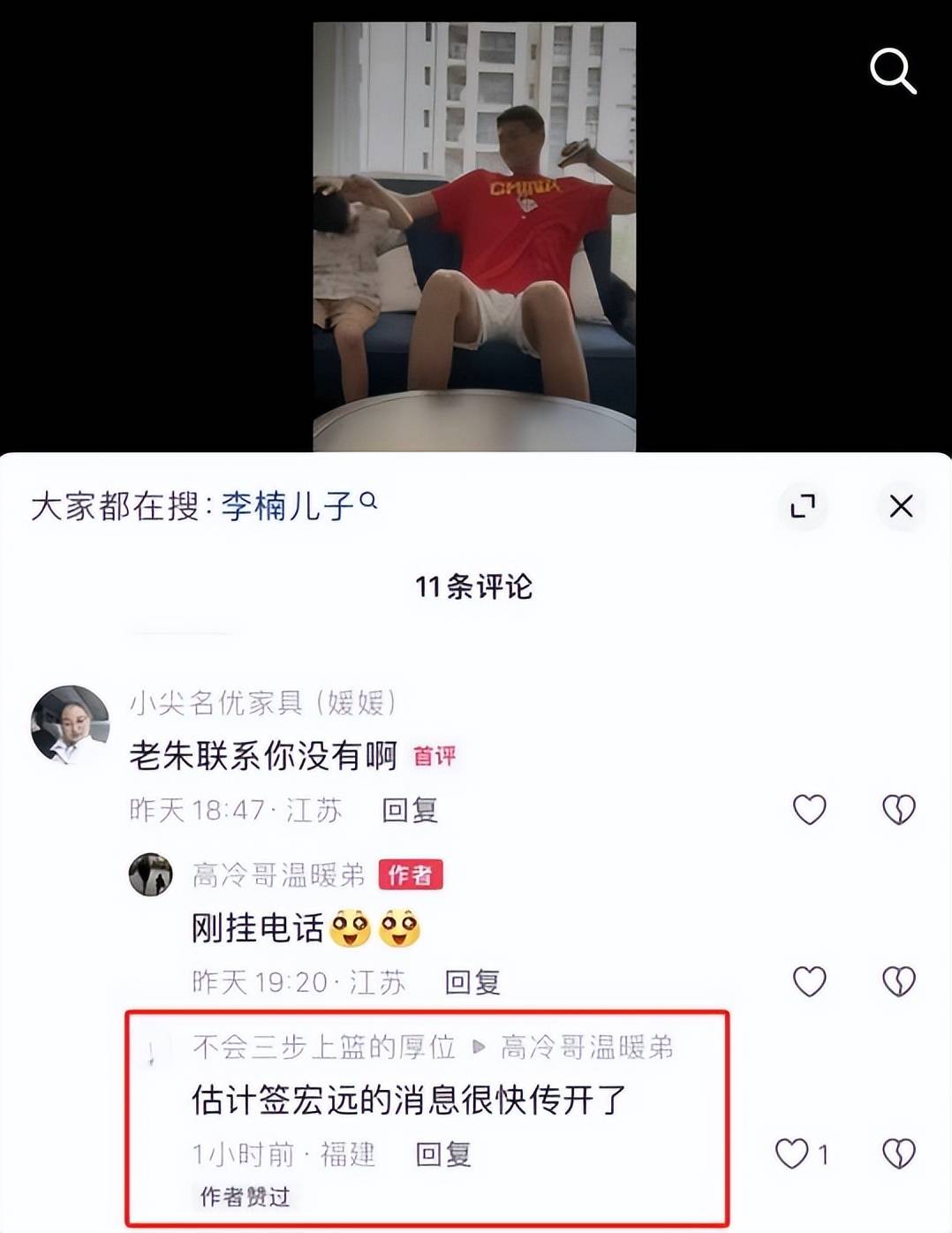Dislike the author's reply 刚挂电话
Image resolution: width=952 pixels, height=1233 pixels.
pyautogui.click(x=899, y=981)
